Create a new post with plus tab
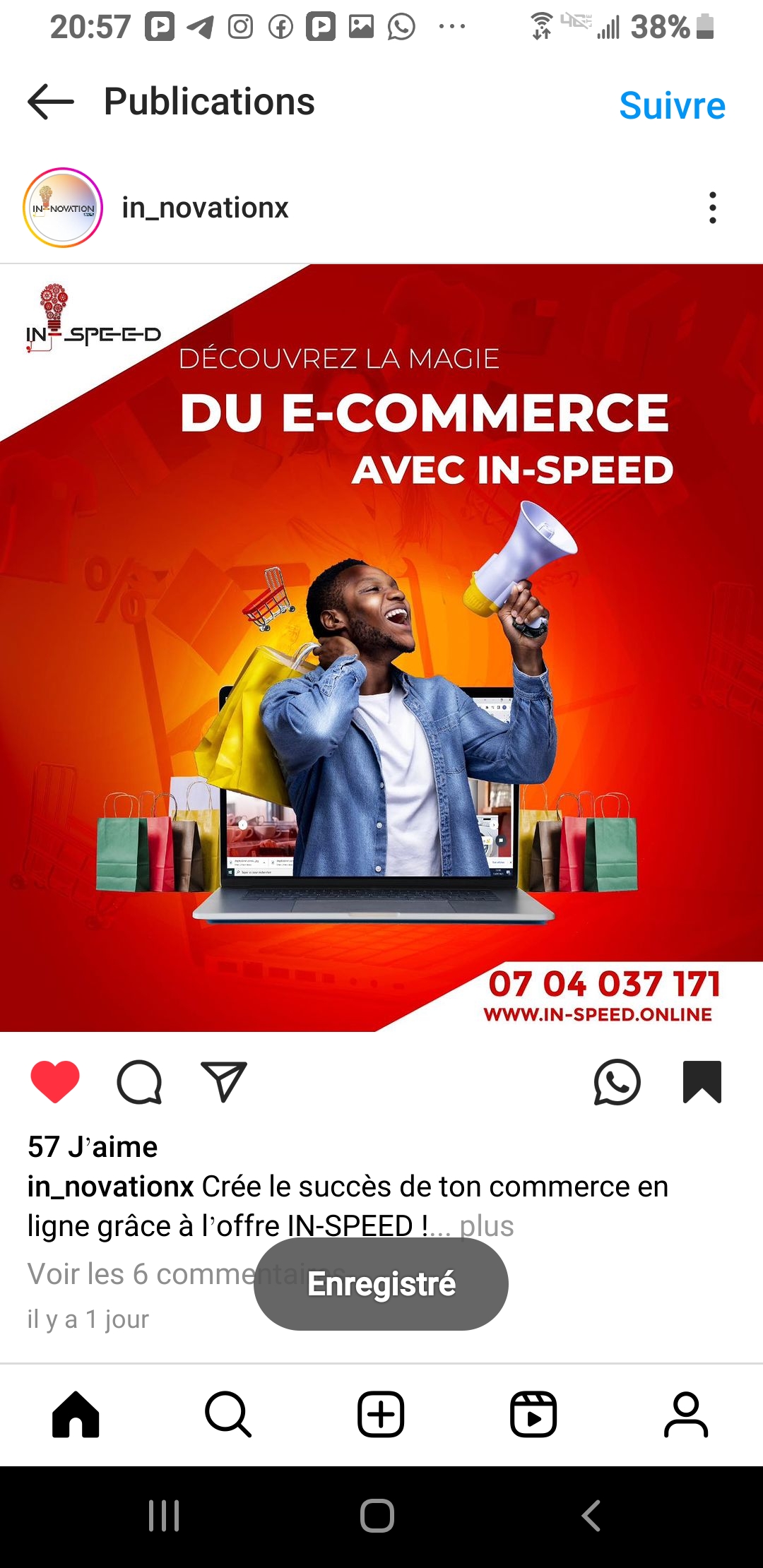This screenshot has height=1568, width=763. (x=381, y=1415)
